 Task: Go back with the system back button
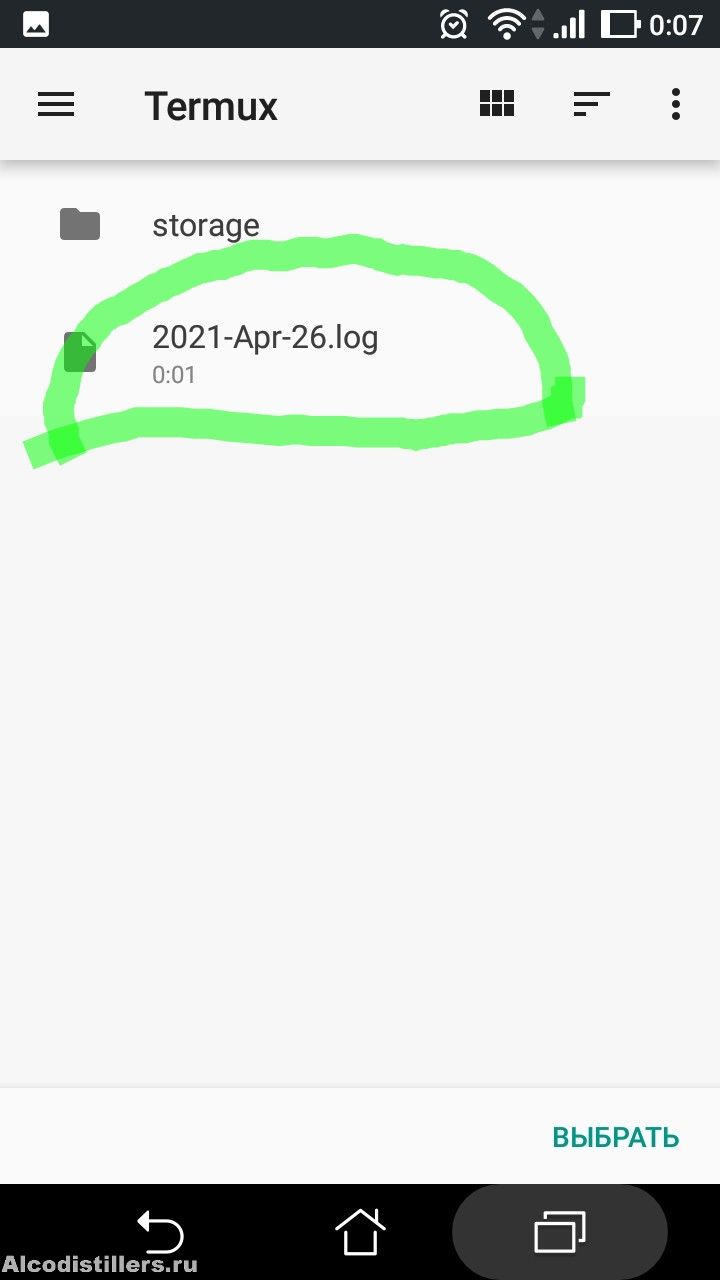coord(160,1231)
